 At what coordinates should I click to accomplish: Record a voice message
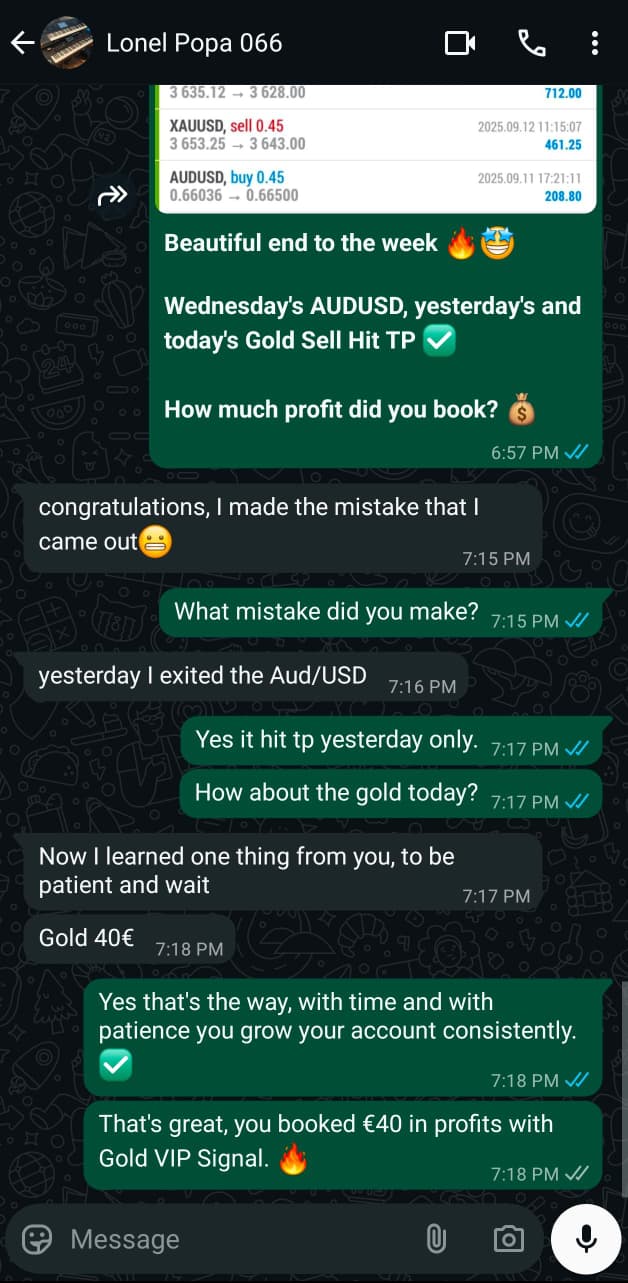coord(587,1239)
